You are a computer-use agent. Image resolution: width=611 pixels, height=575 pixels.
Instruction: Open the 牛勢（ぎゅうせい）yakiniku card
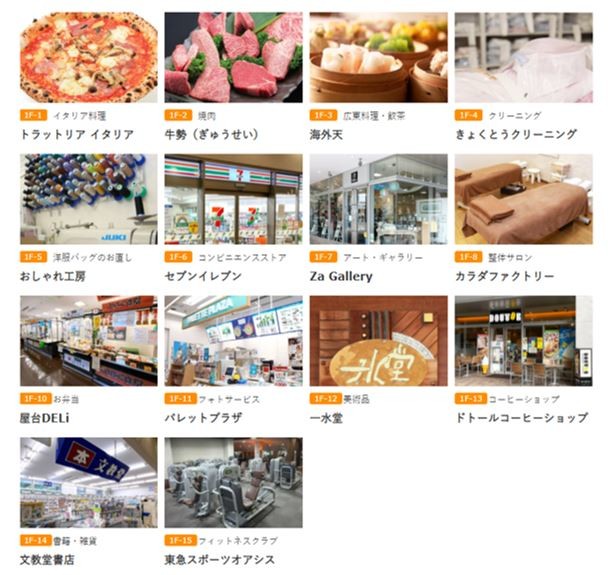[233, 57]
